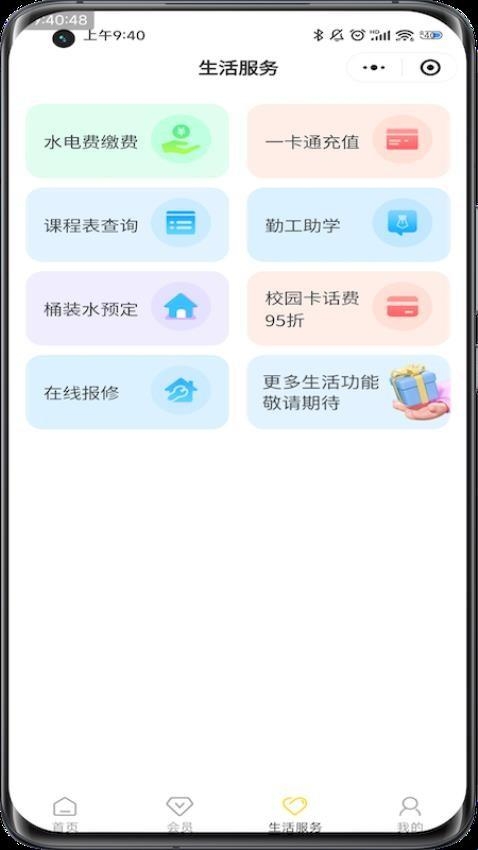Select 桶装水预定 bottled water booking
Viewport: 478px width, 850px height.
click(x=127, y=308)
